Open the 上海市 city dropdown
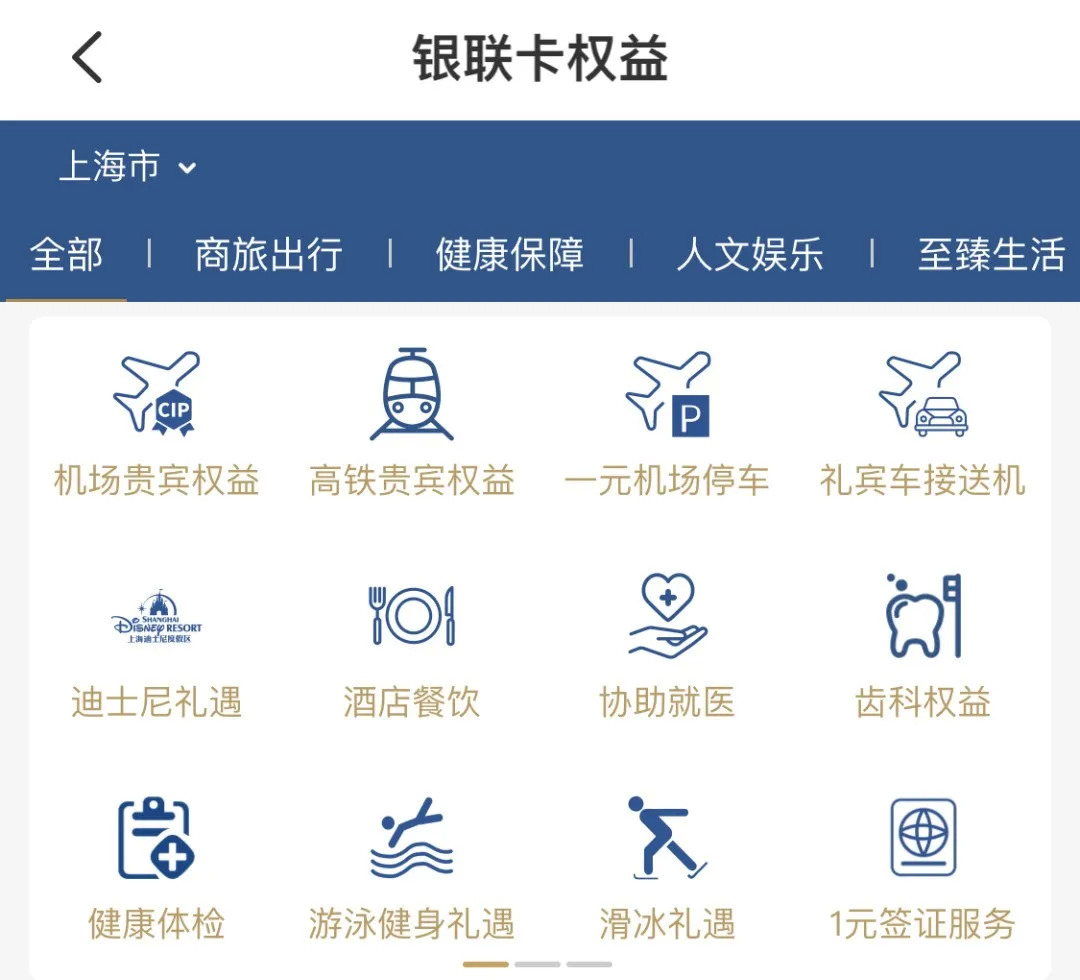The image size is (1080, 980). pyautogui.click(x=128, y=166)
